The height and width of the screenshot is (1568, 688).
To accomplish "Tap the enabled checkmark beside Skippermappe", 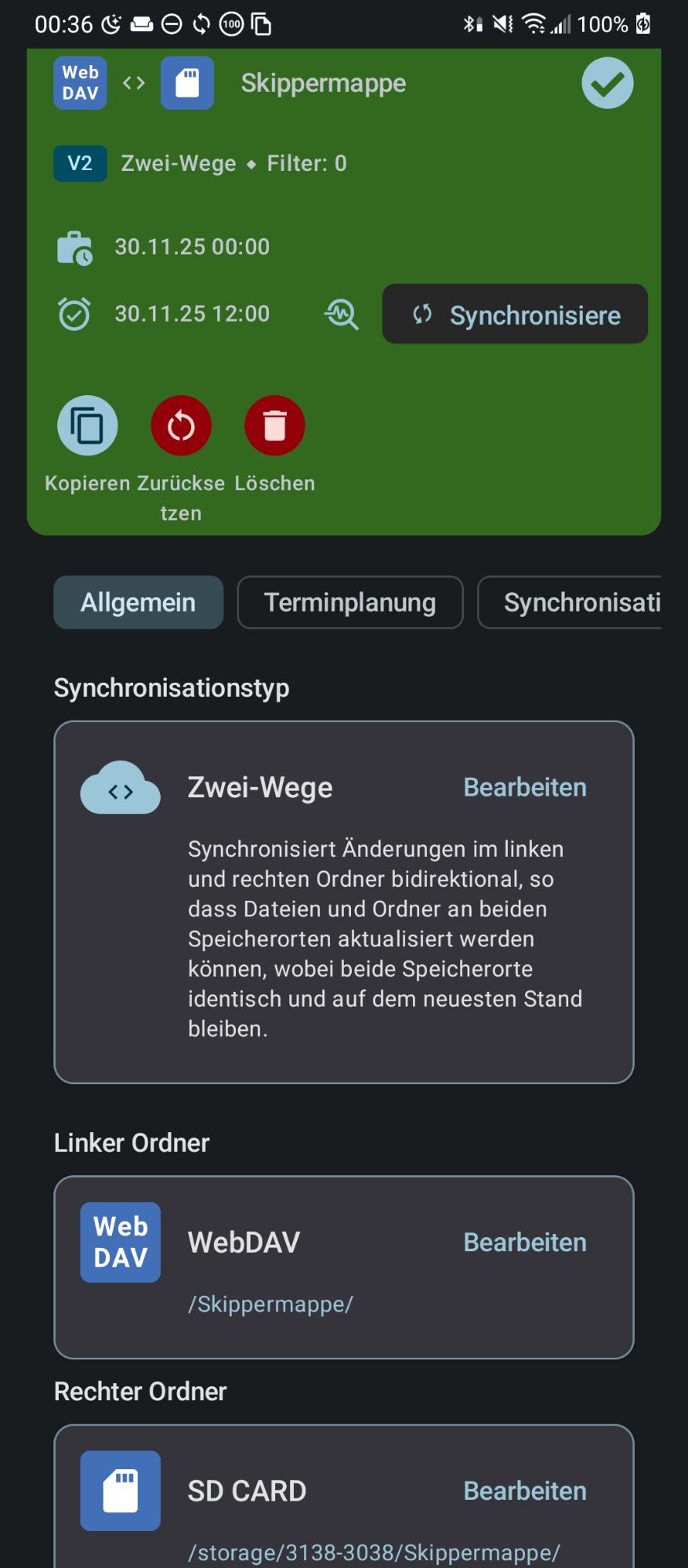I will pos(607,83).
